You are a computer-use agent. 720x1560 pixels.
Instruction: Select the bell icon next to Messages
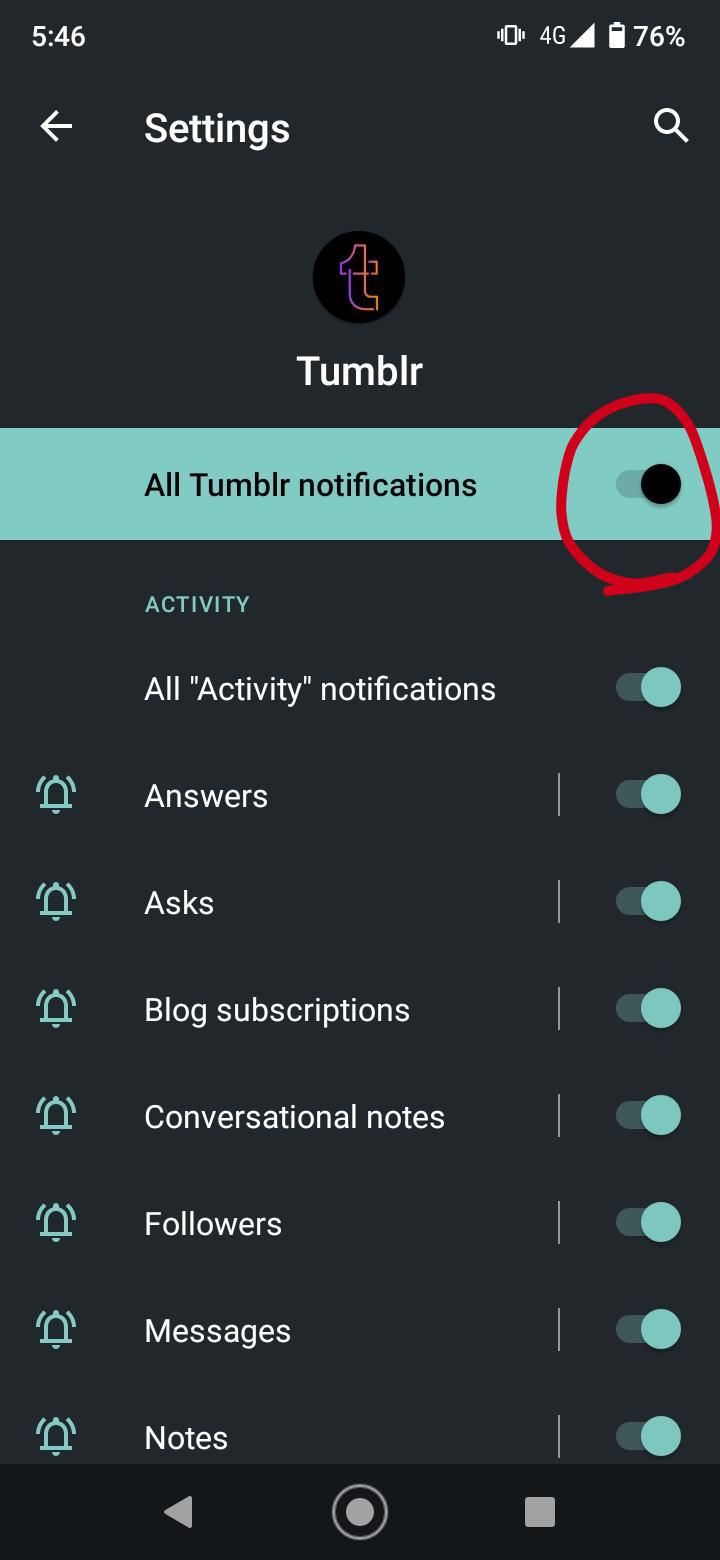56,1329
